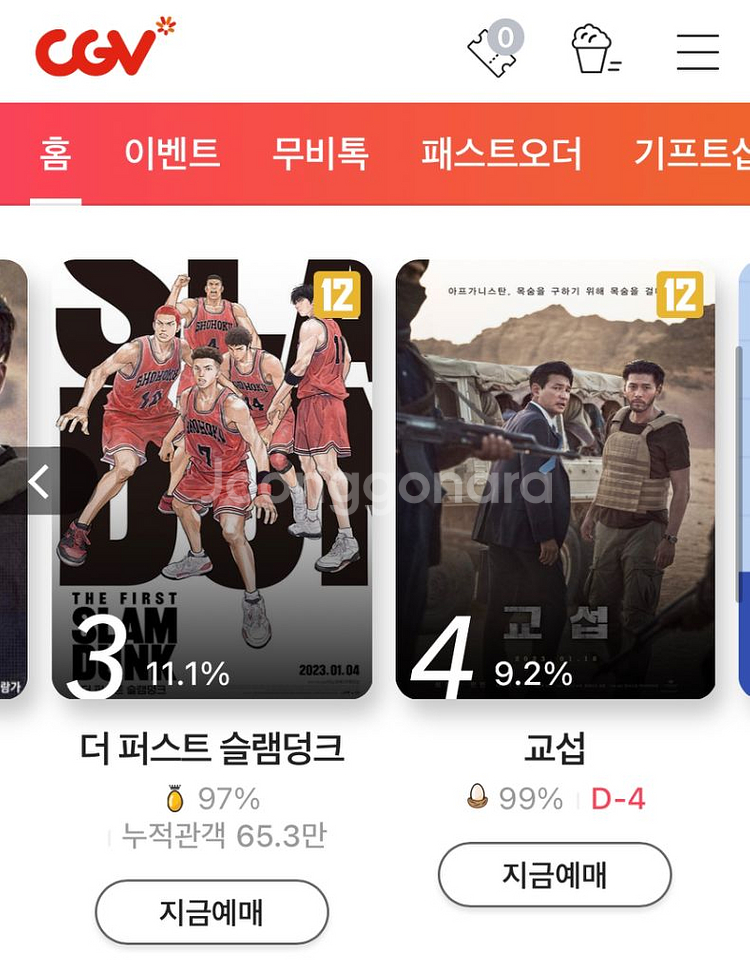Viewport: 750px width, 973px height.
Task: Open the 더 퍼스트 슬램덩크 title link
Action: pyautogui.click(x=211, y=745)
